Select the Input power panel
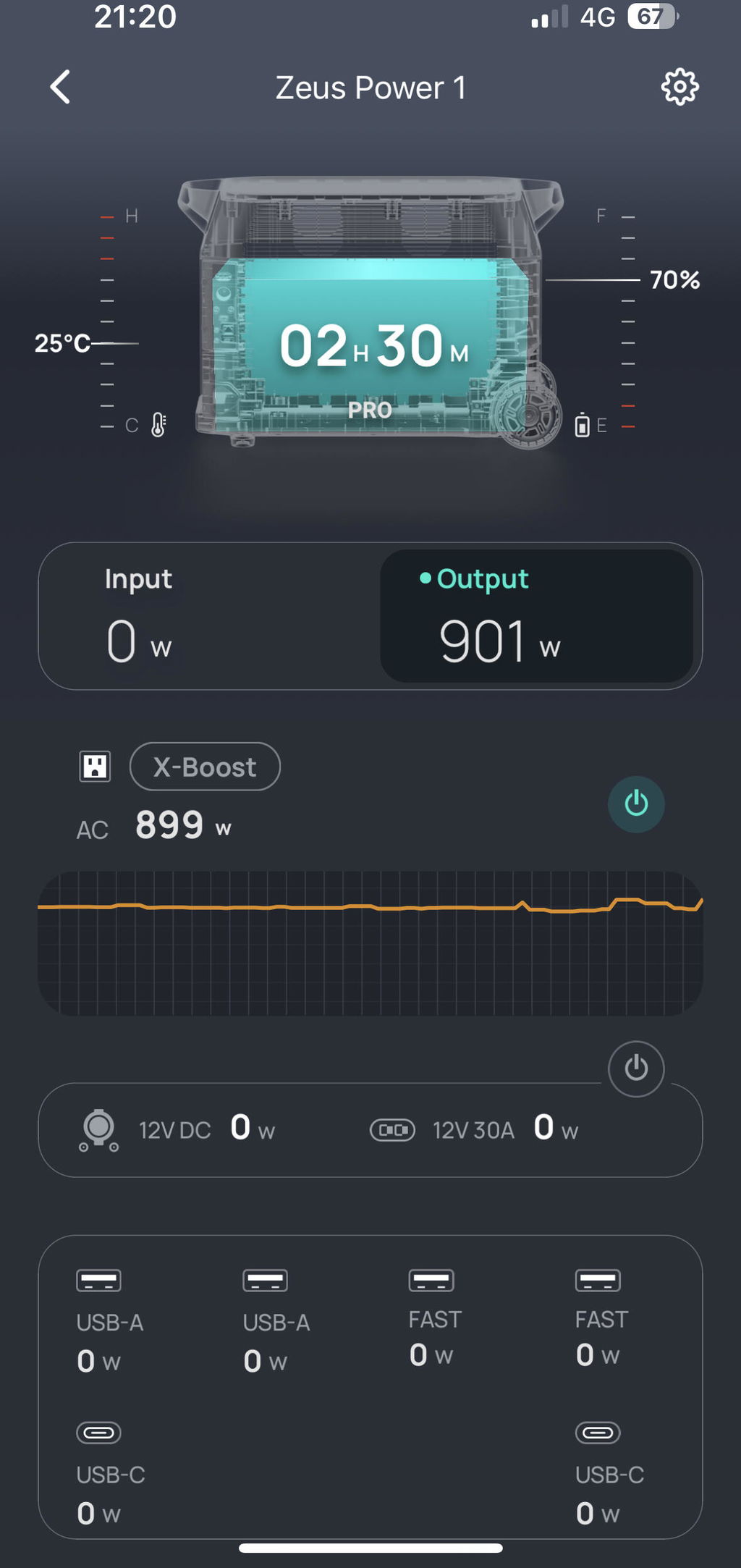Image resolution: width=741 pixels, height=1568 pixels. (210, 616)
